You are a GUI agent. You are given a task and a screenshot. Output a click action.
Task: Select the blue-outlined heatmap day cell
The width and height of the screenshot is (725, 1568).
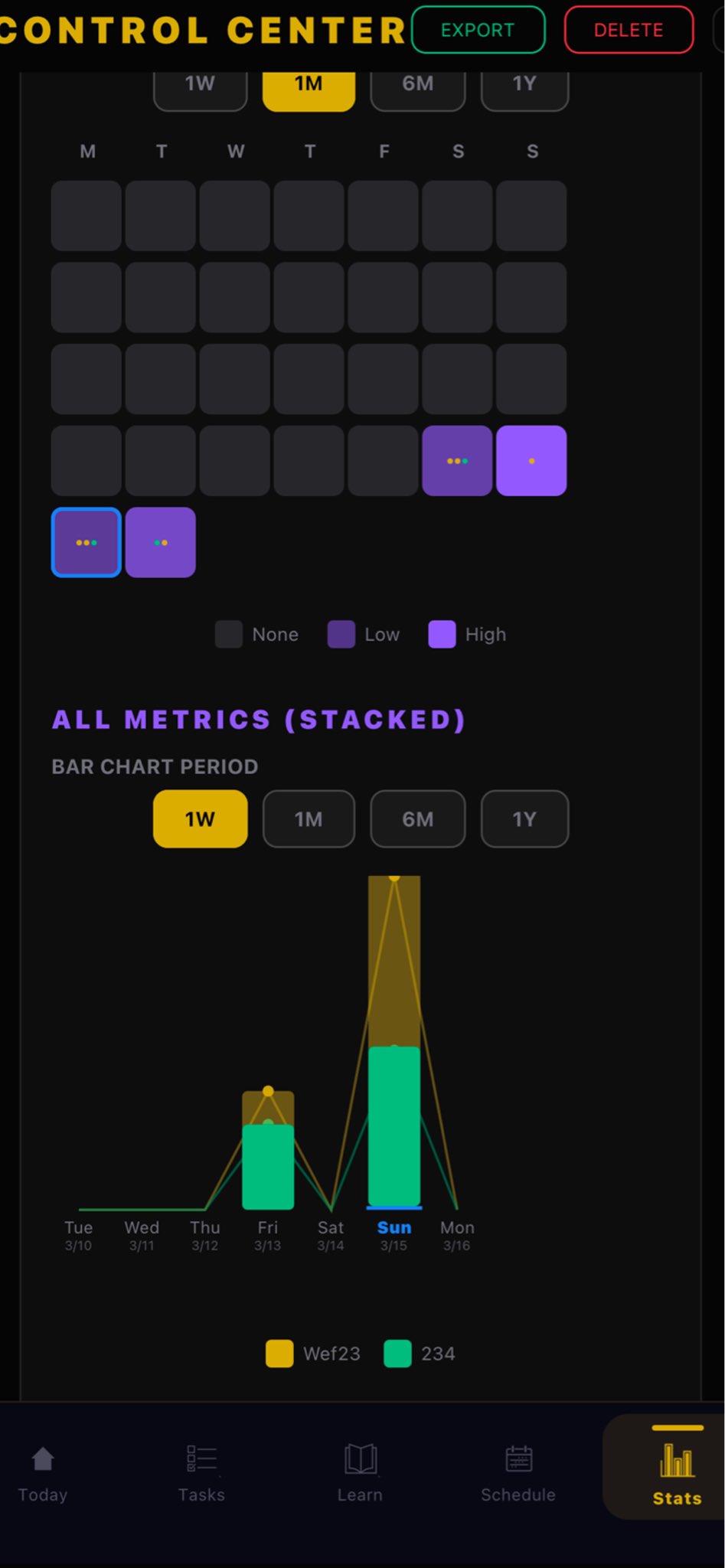(87, 542)
